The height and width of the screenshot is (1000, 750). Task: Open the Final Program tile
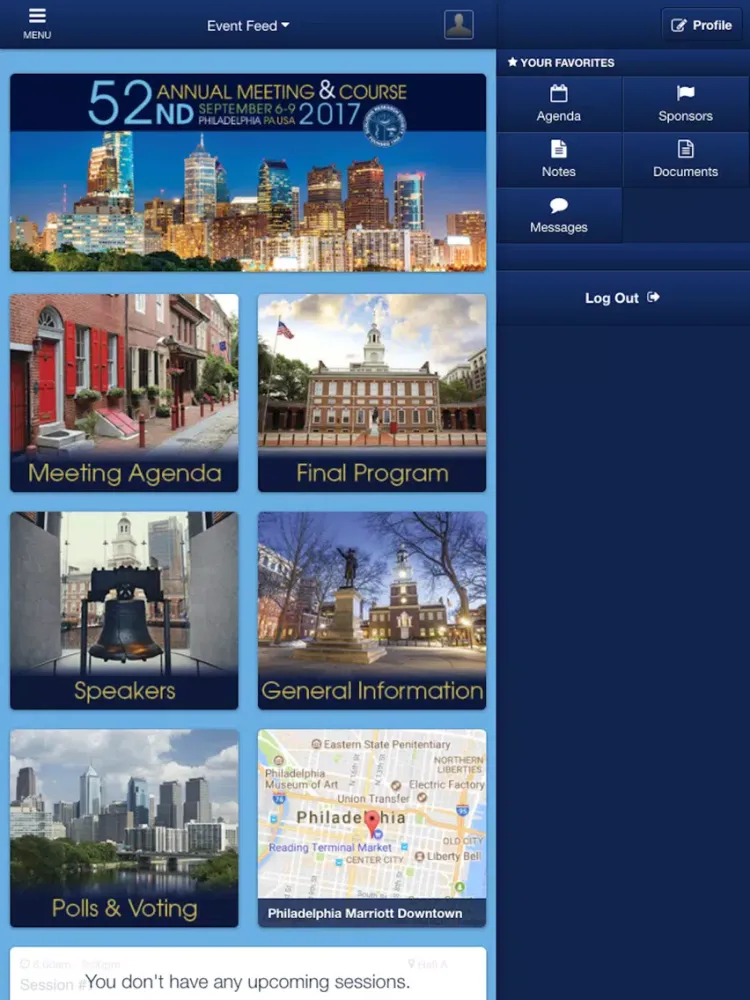371,392
